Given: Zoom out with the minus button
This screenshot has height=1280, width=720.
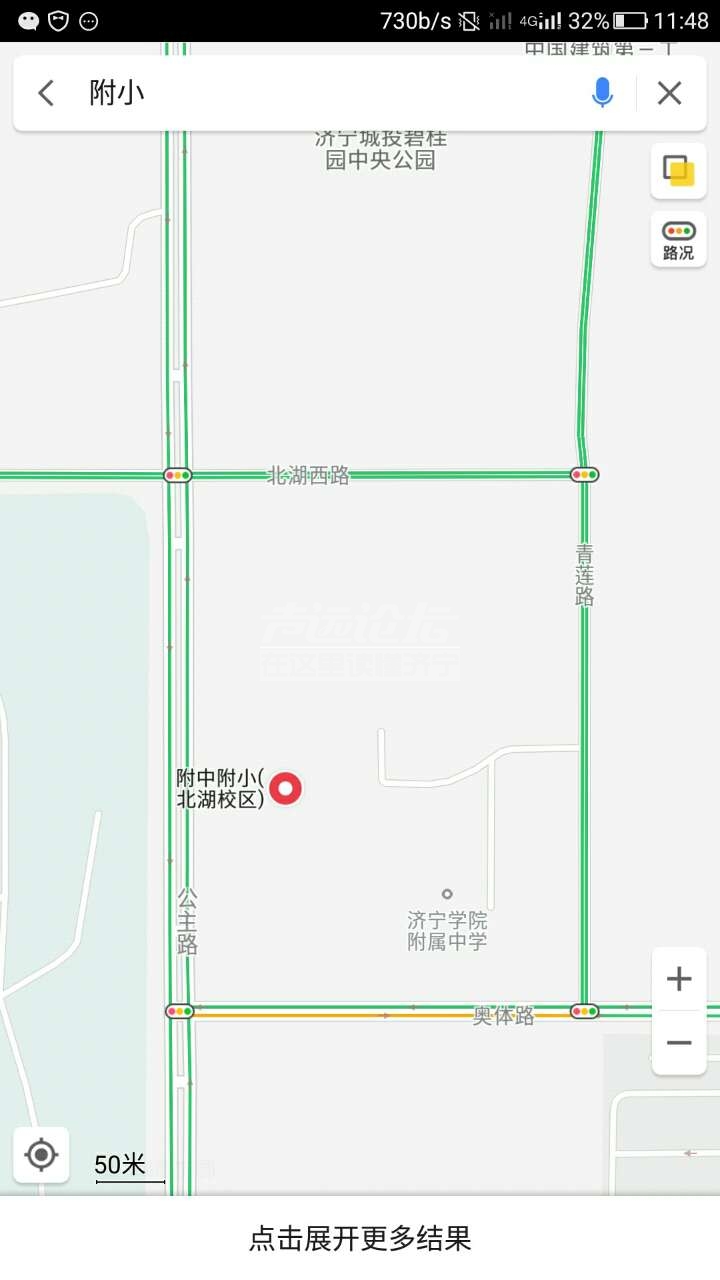Looking at the screenshot, I should 679,1043.
